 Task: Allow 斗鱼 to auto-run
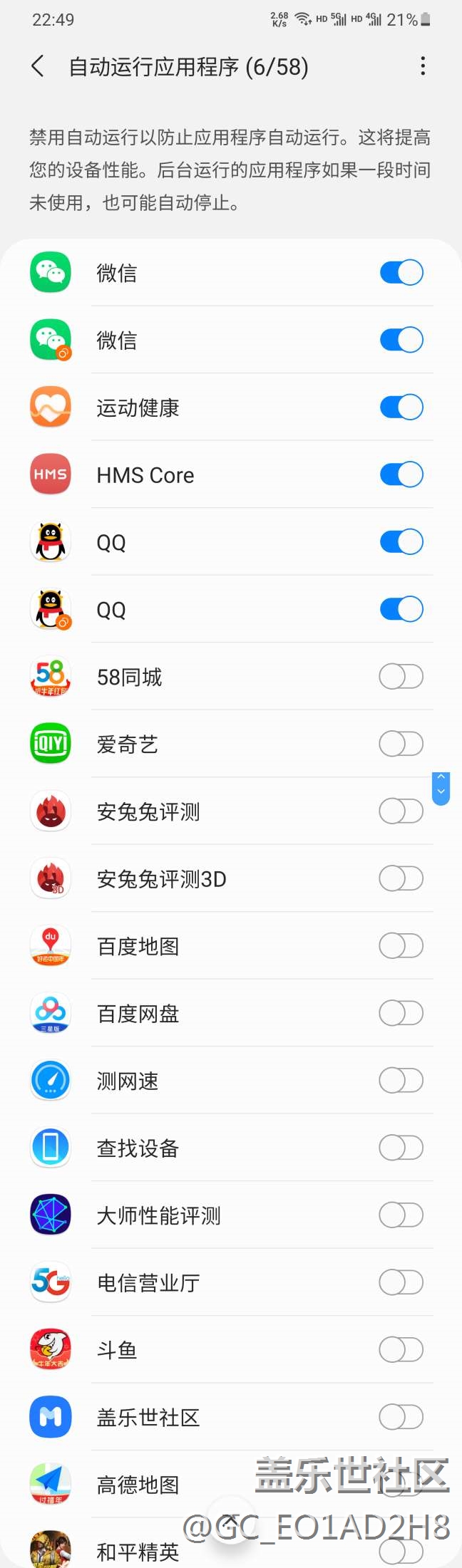(401, 1349)
